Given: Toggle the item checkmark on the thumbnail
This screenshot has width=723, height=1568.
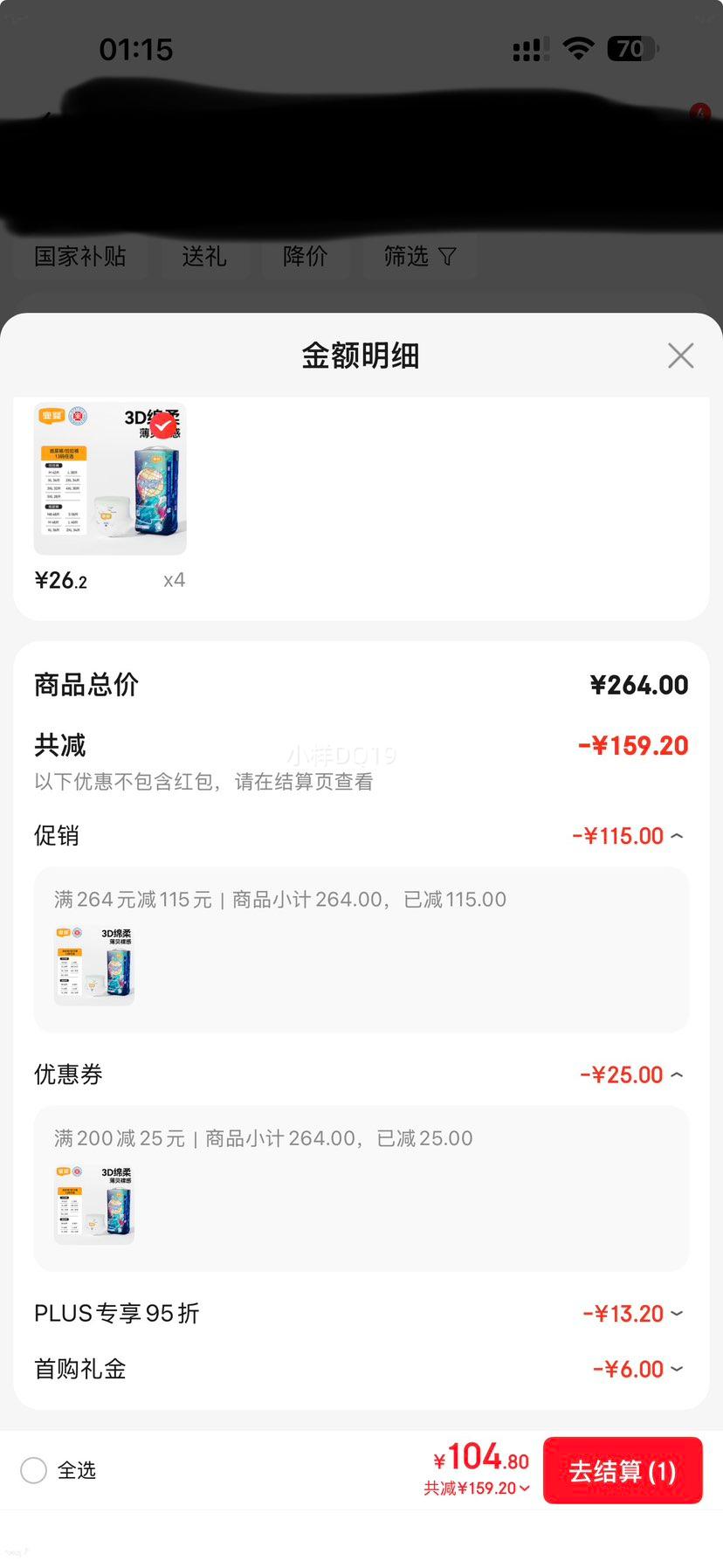Looking at the screenshot, I should tap(162, 425).
